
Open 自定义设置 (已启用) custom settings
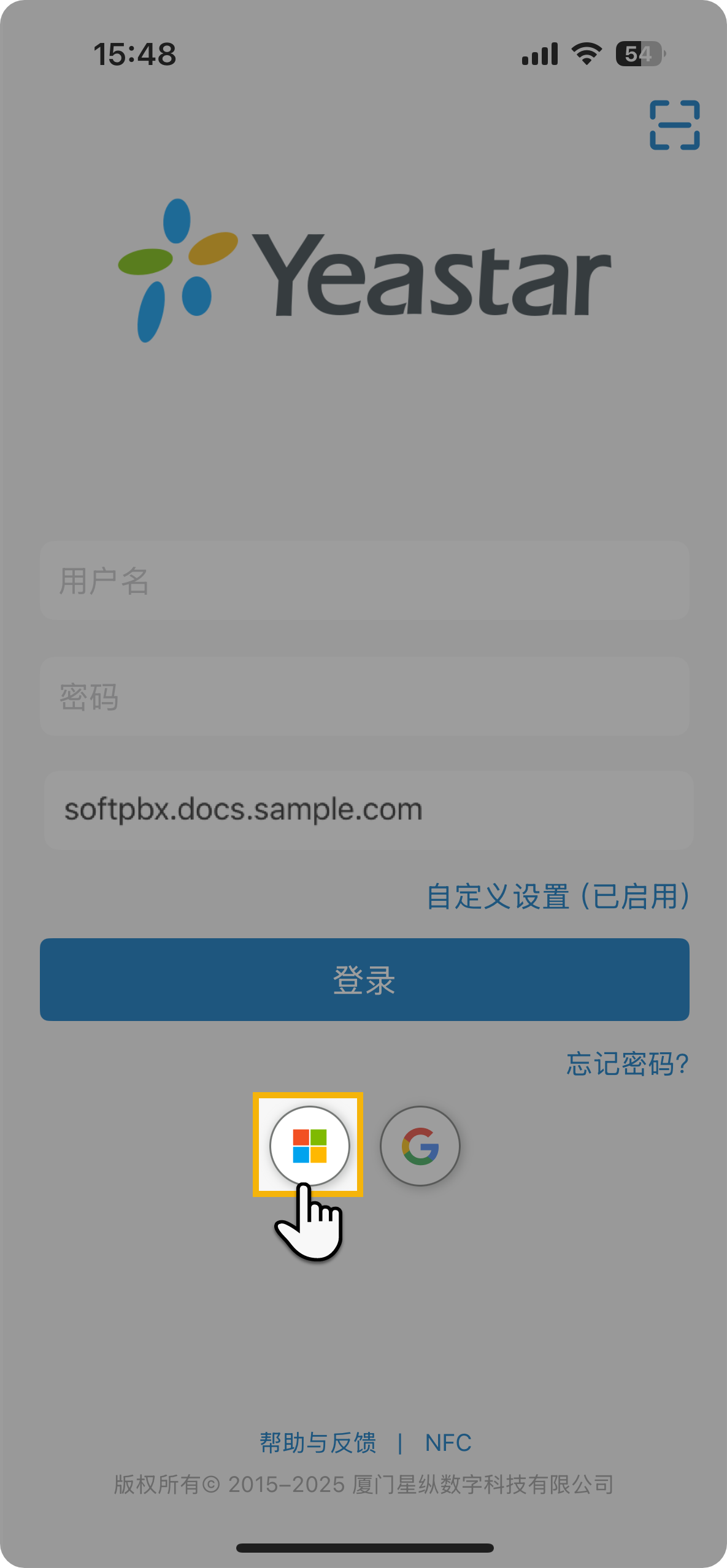(x=557, y=897)
